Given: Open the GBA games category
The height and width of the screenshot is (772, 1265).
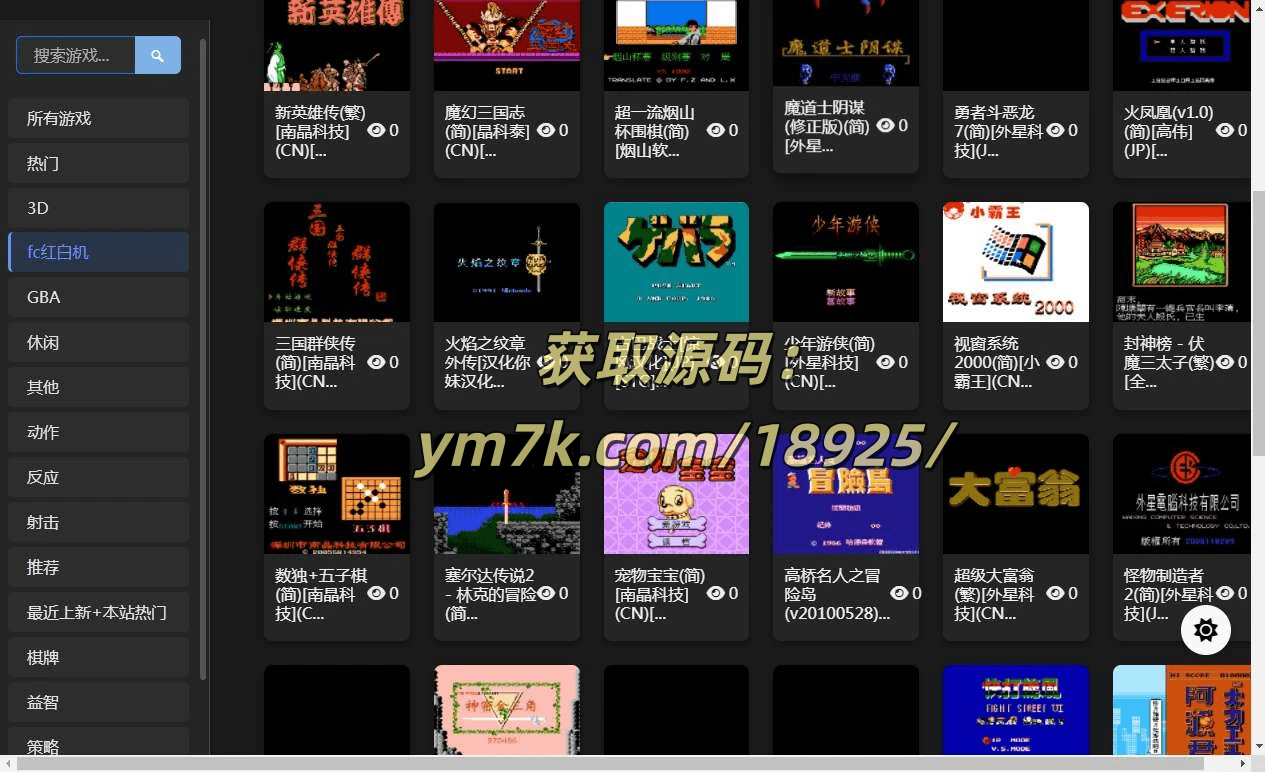Looking at the screenshot, I should point(98,297).
